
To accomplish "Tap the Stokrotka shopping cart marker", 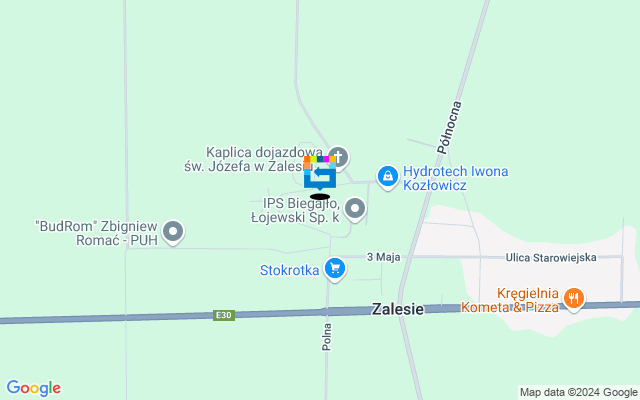I will pos(335,268).
